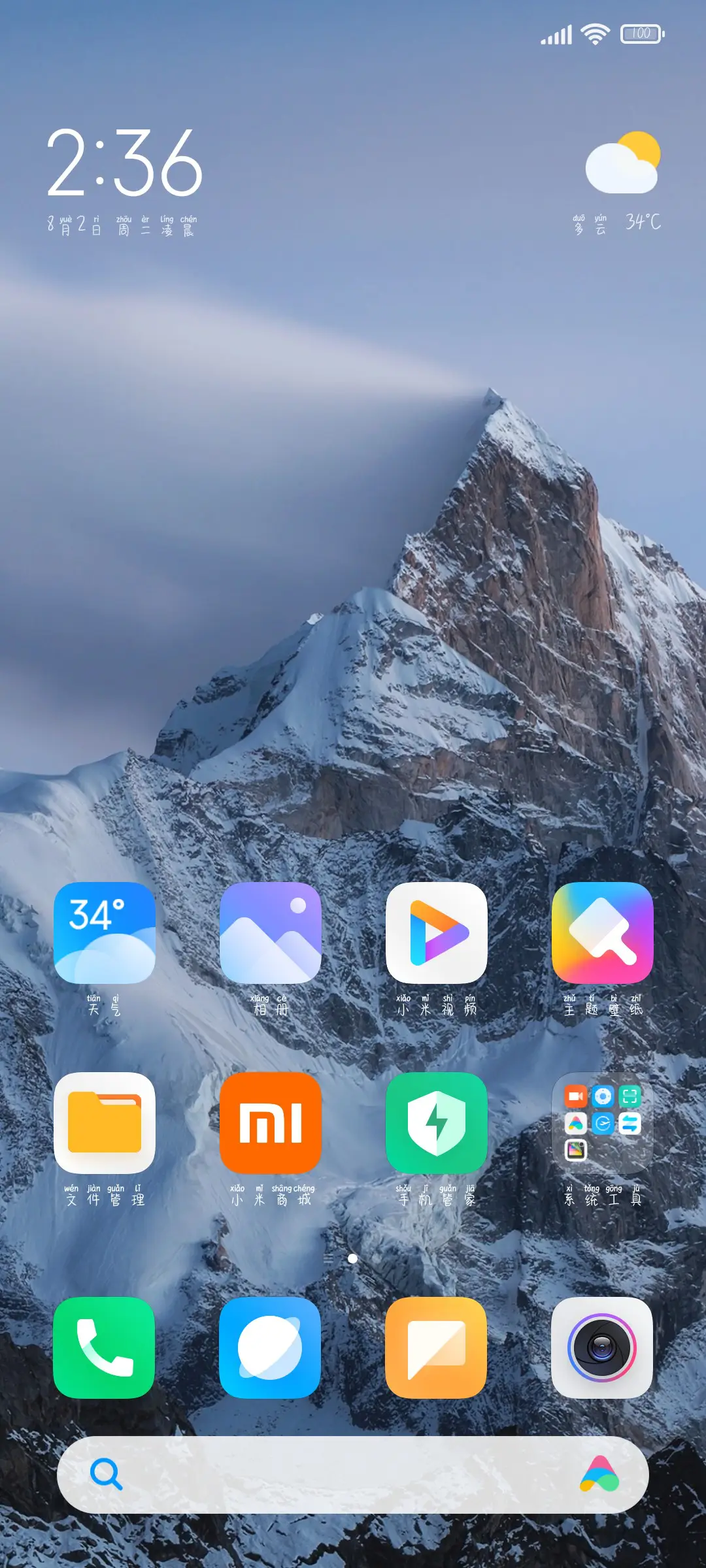Open the Messages app in dock

click(x=437, y=1347)
